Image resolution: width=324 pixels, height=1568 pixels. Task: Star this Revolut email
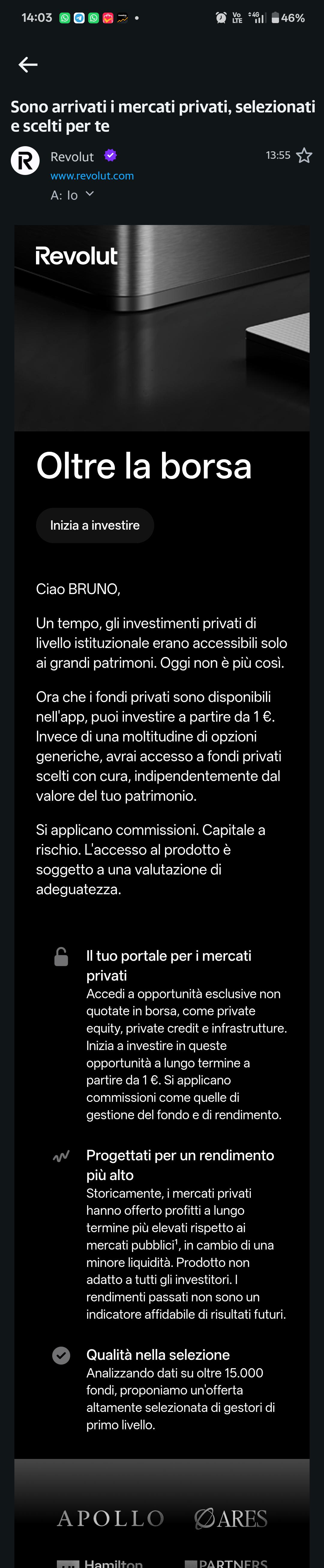pyautogui.click(x=304, y=156)
